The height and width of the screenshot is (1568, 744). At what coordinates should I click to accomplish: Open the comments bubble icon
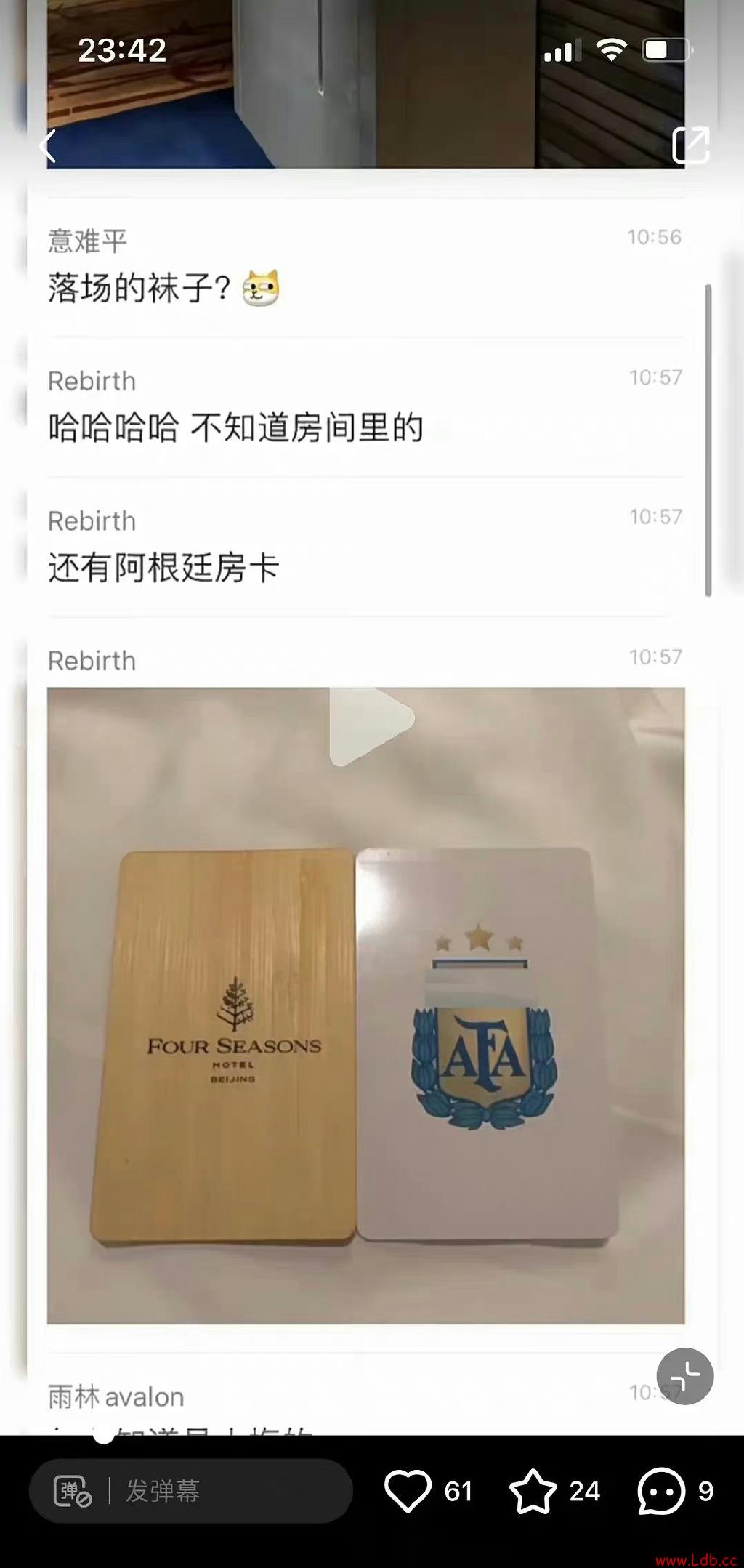tap(661, 1491)
